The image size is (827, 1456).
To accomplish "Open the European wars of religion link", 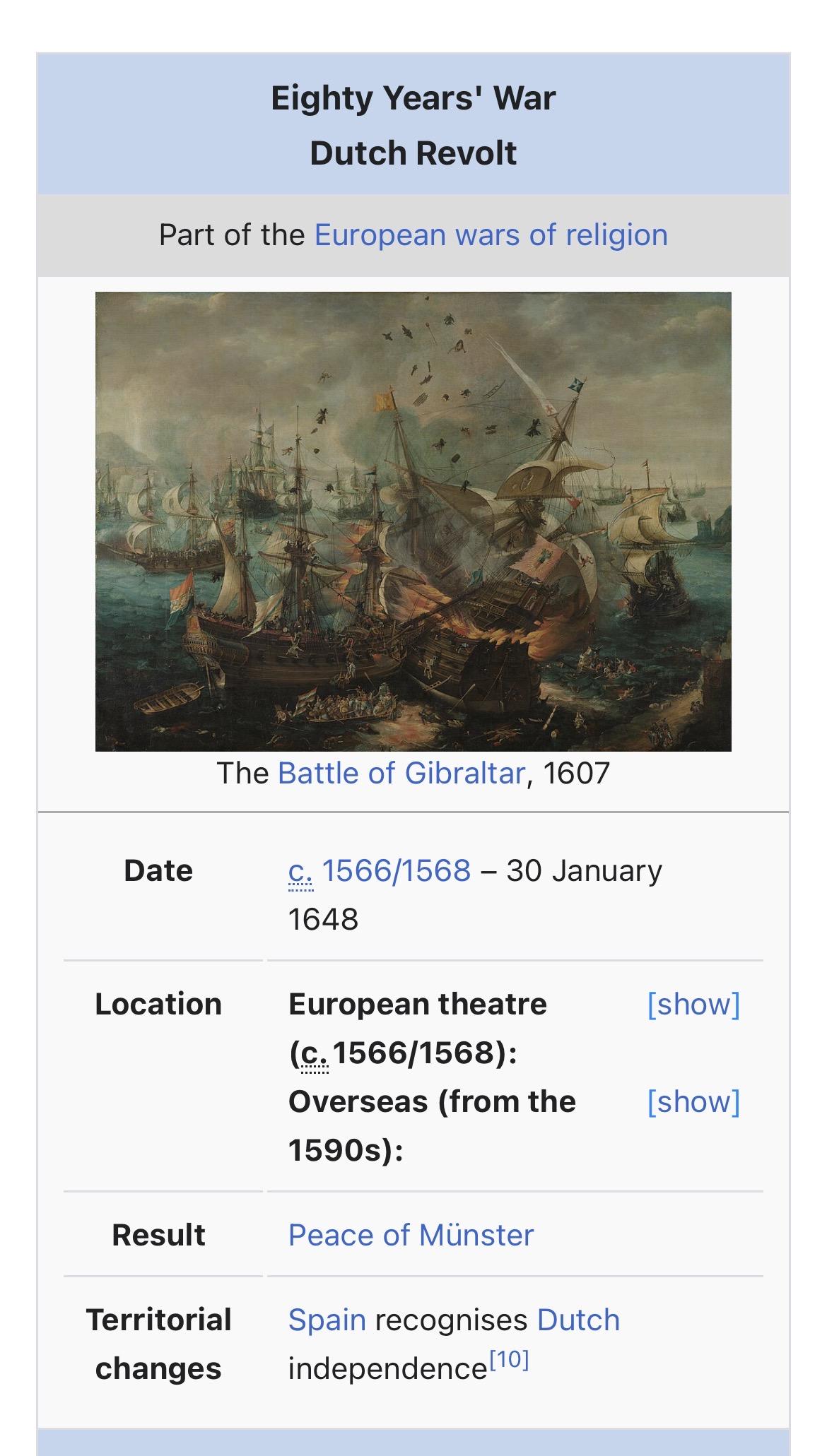I will pyautogui.click(x=491, y=235).
